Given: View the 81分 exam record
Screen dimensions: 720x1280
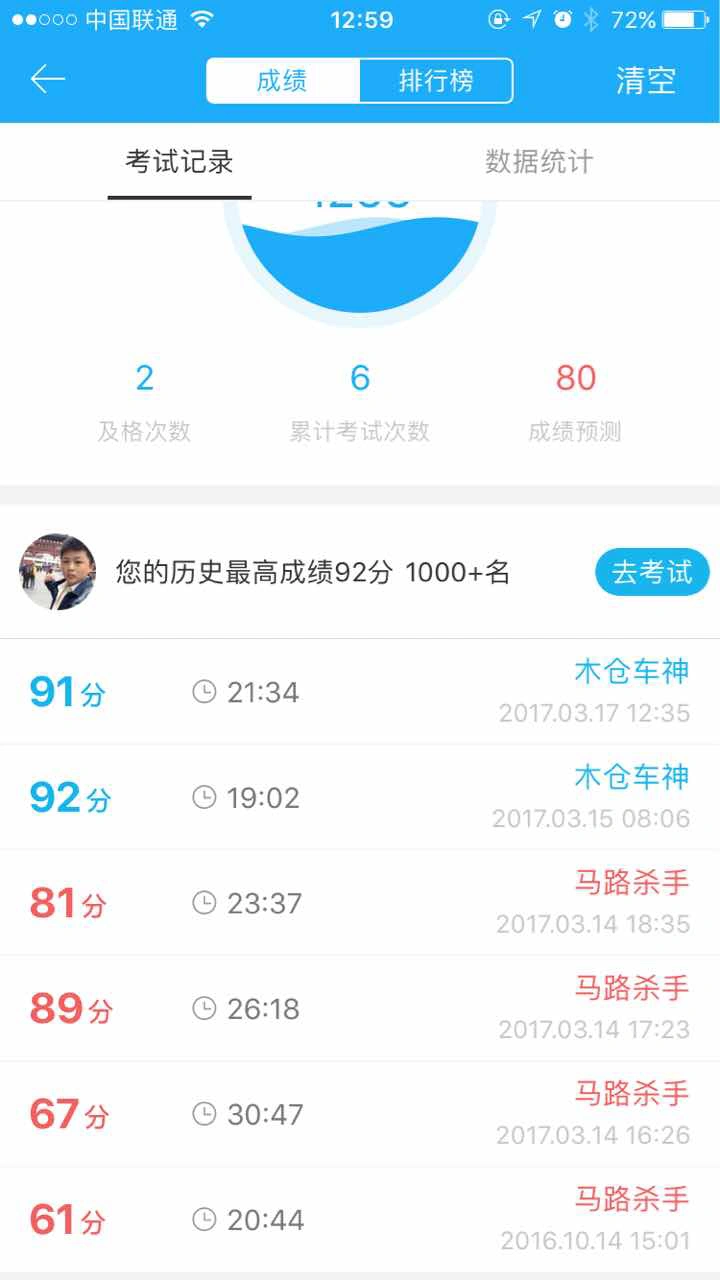Looking at the screenshot, I should (x=360, y=903).
